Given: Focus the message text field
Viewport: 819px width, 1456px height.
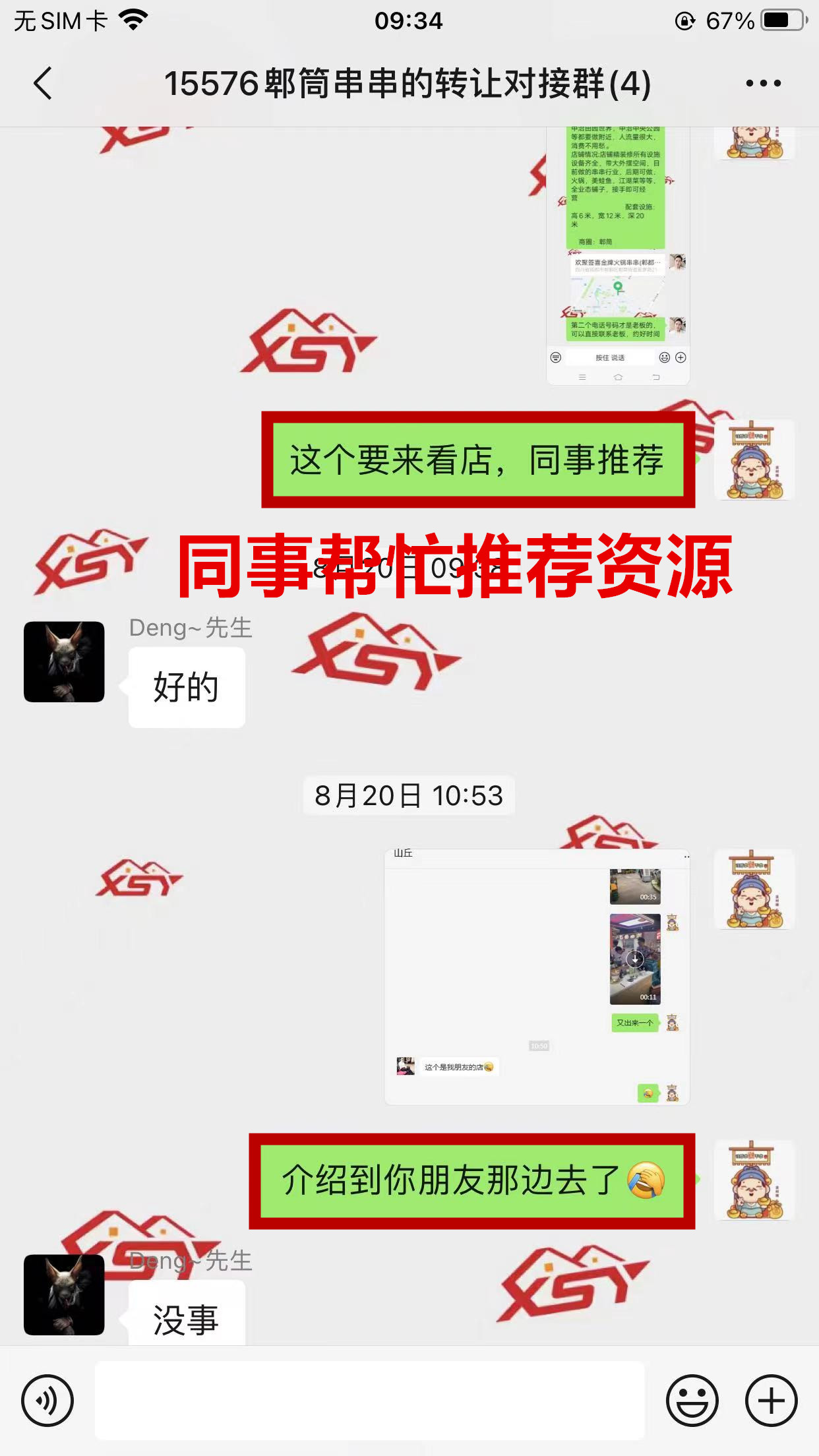Looking at the screenshot, I should 369,1400.
